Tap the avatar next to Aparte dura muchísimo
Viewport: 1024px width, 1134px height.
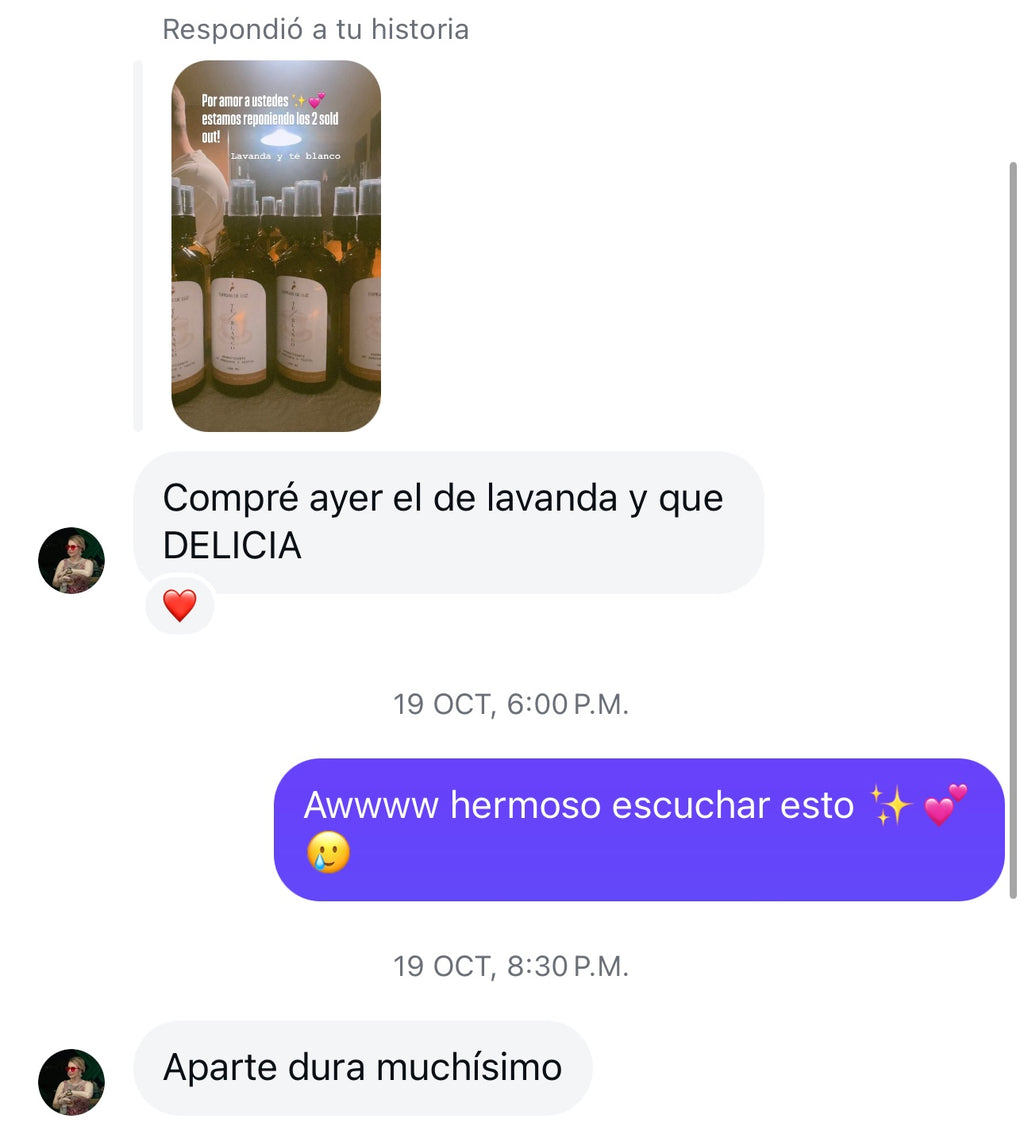point(71,1082)
